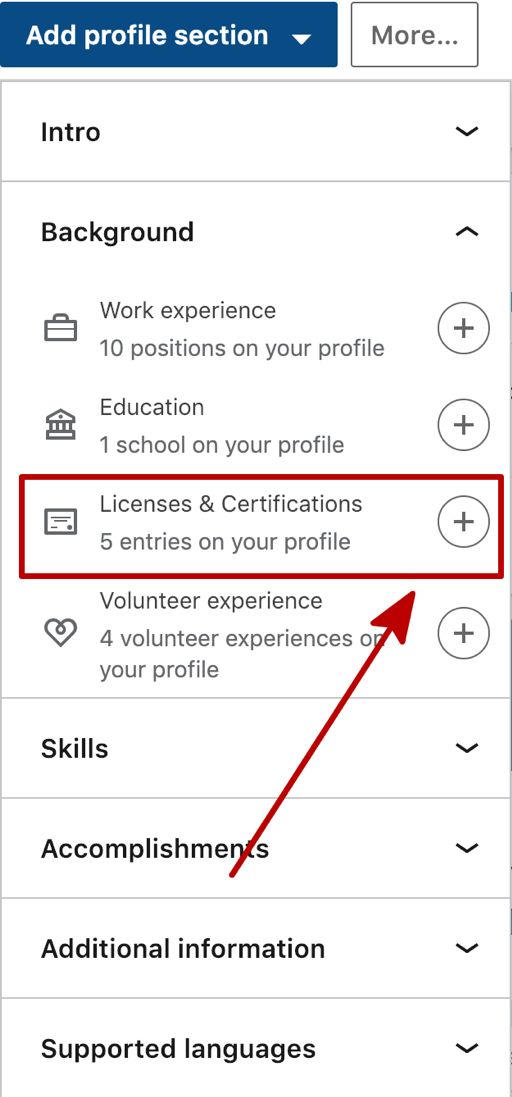The width and height of the screenshot is (512, 1097).
Task: Expand the Skills section
Action: point(256,748)
